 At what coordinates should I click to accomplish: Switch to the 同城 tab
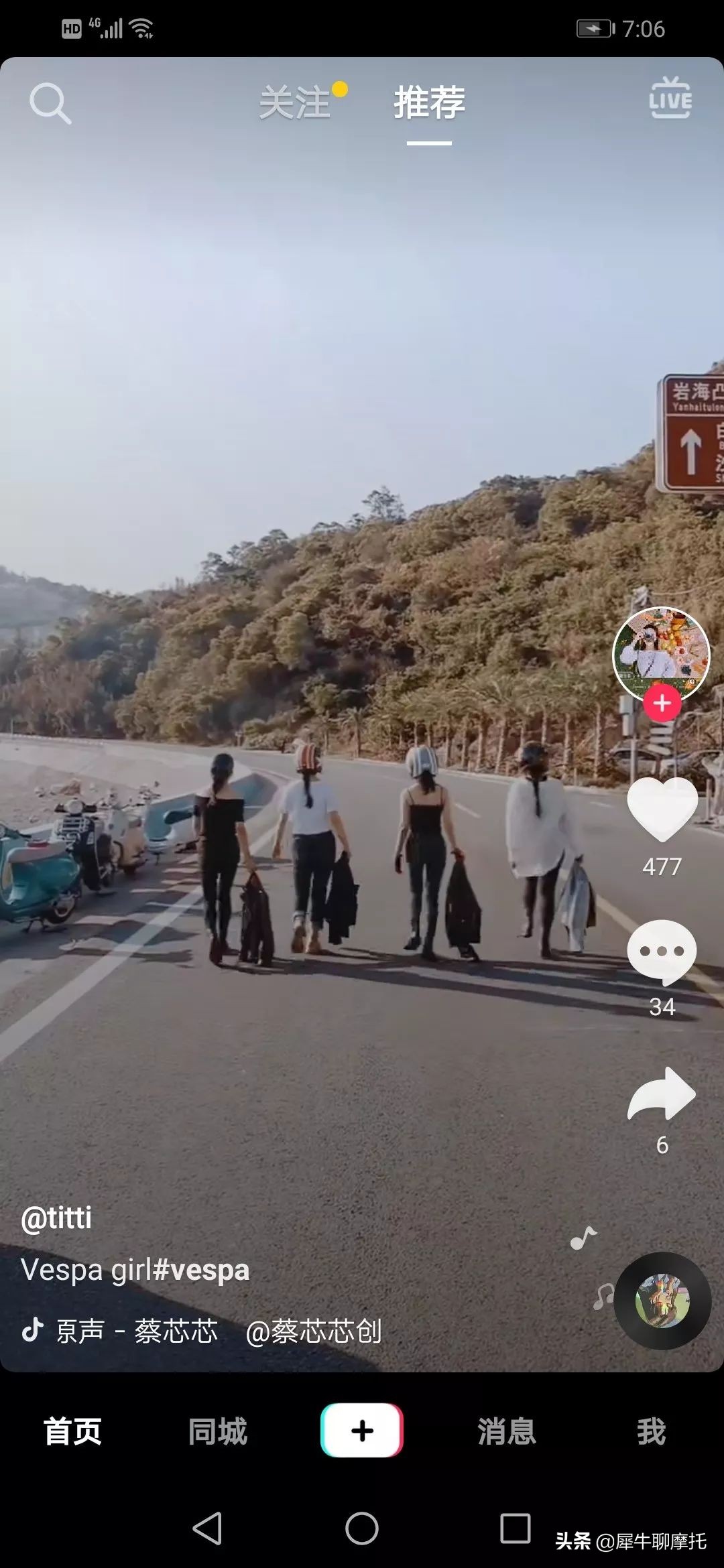(217, 1431)
